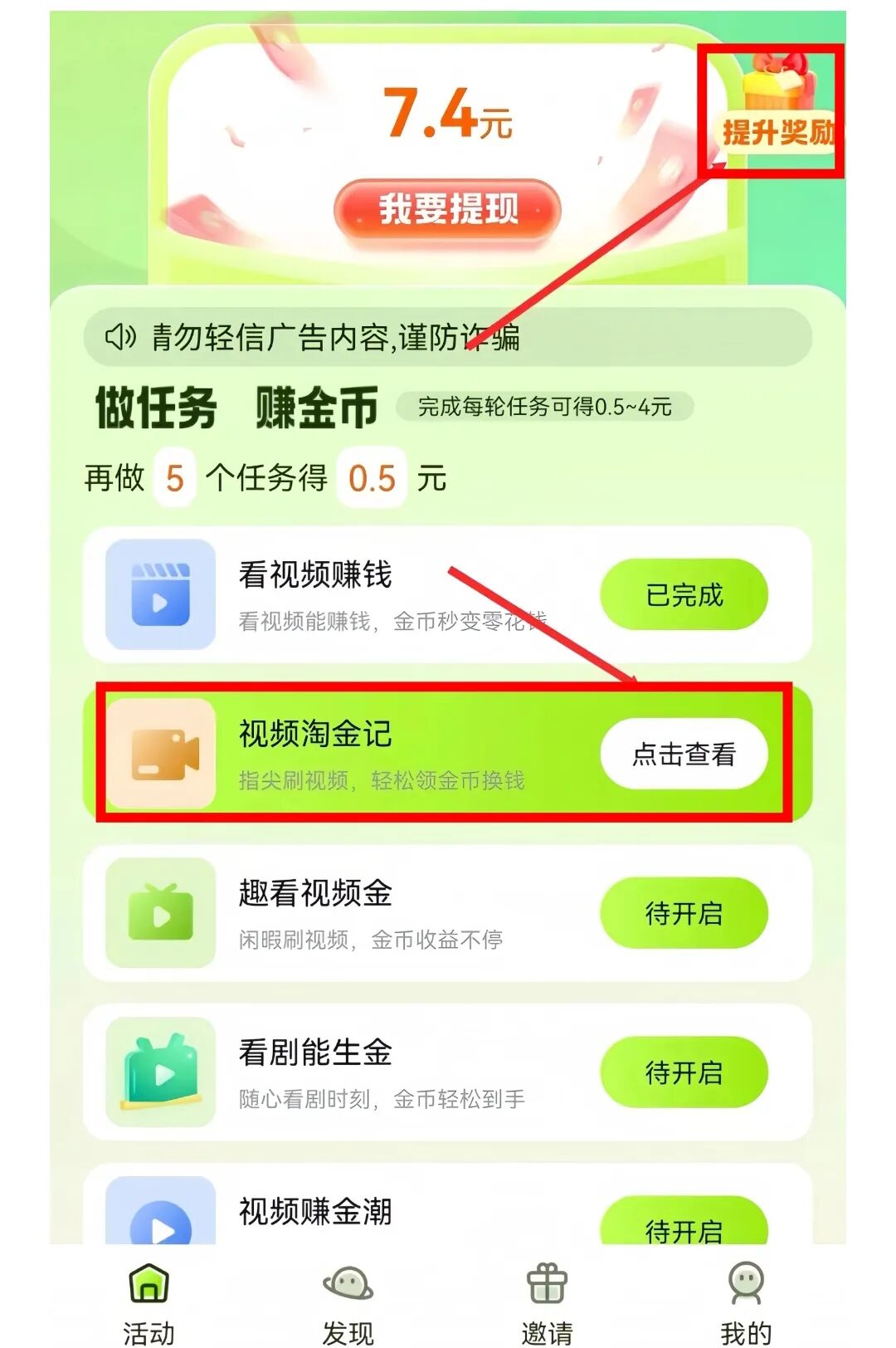This screenshot has height=1348, width=896.
Task: Open the 提升奖励 gift box
Action: (x=776, y=108)
